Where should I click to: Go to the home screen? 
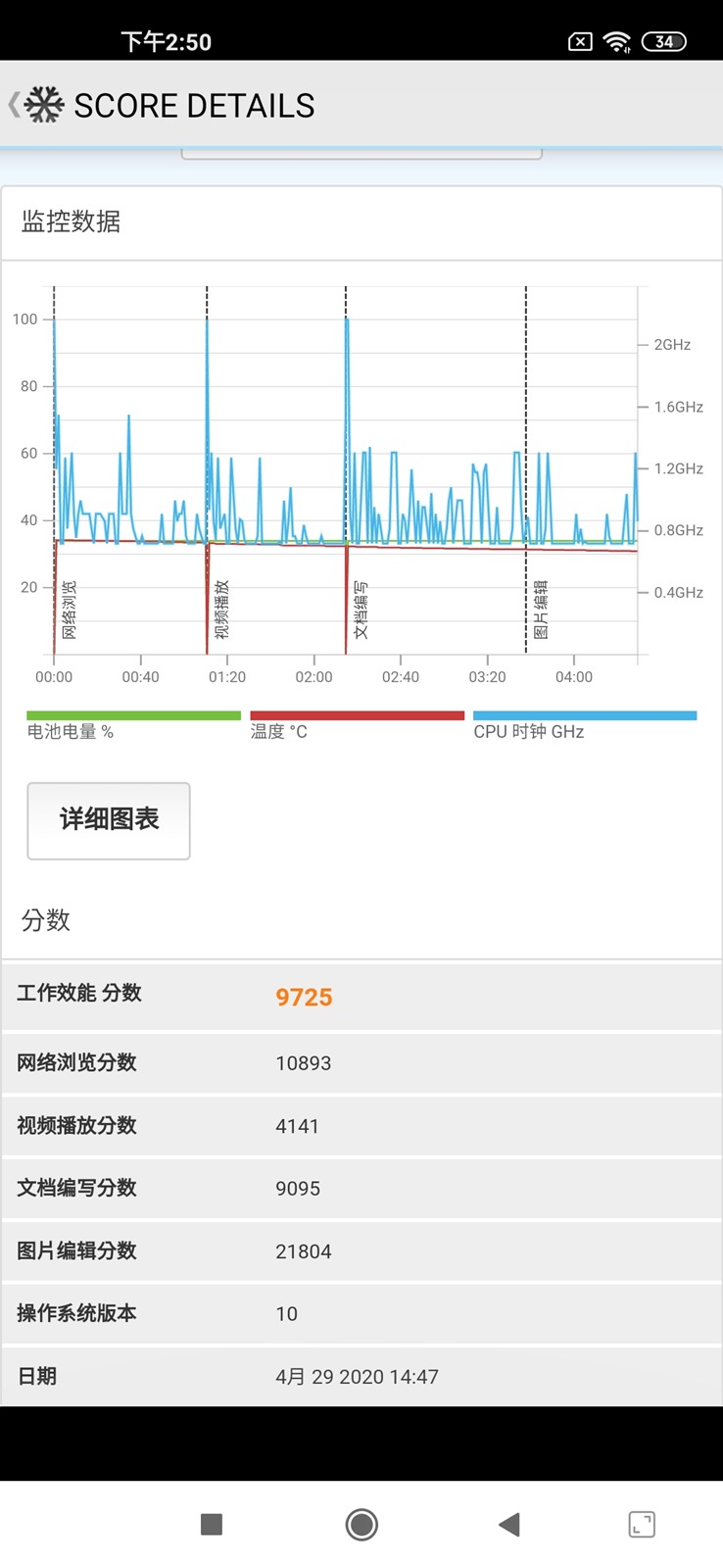[361, 1524]
